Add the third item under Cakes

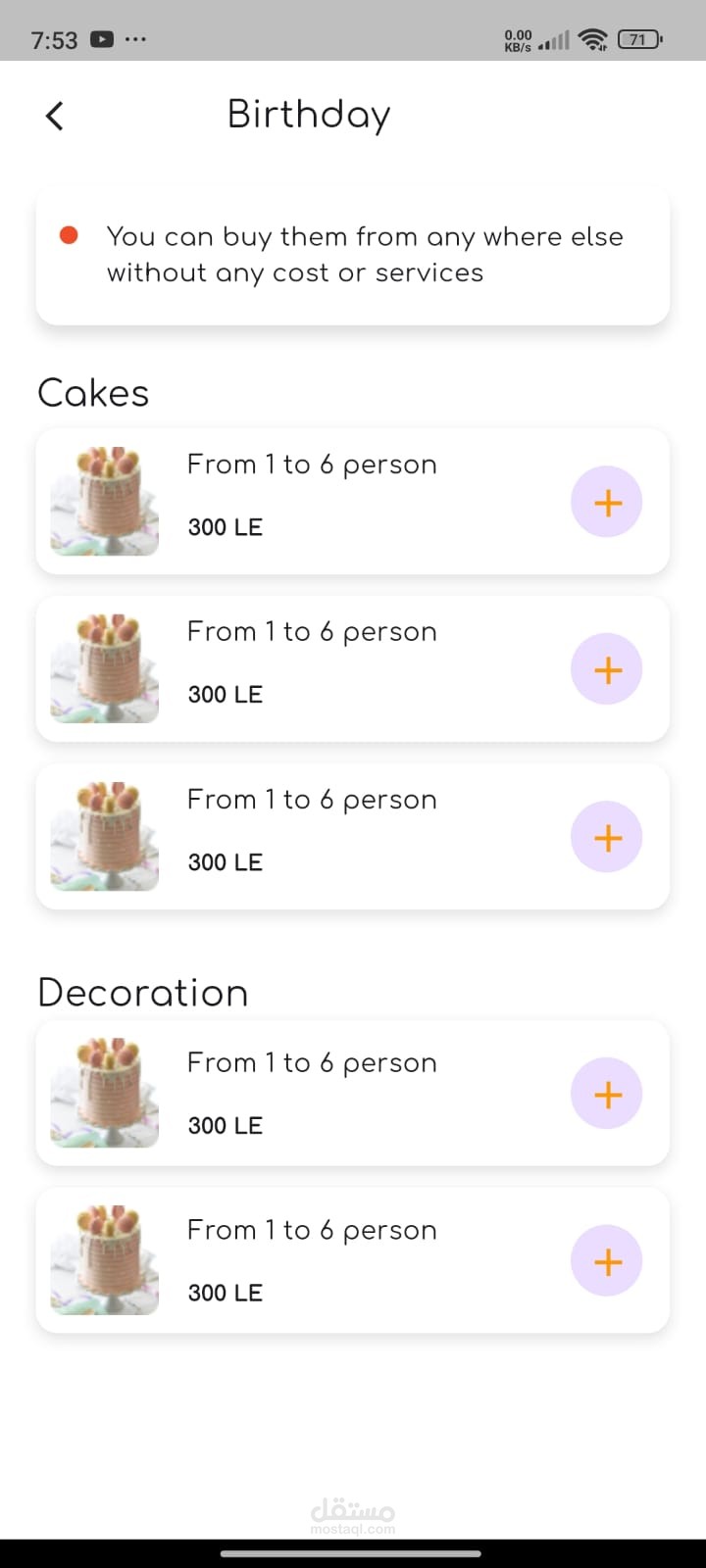(607, 838)
